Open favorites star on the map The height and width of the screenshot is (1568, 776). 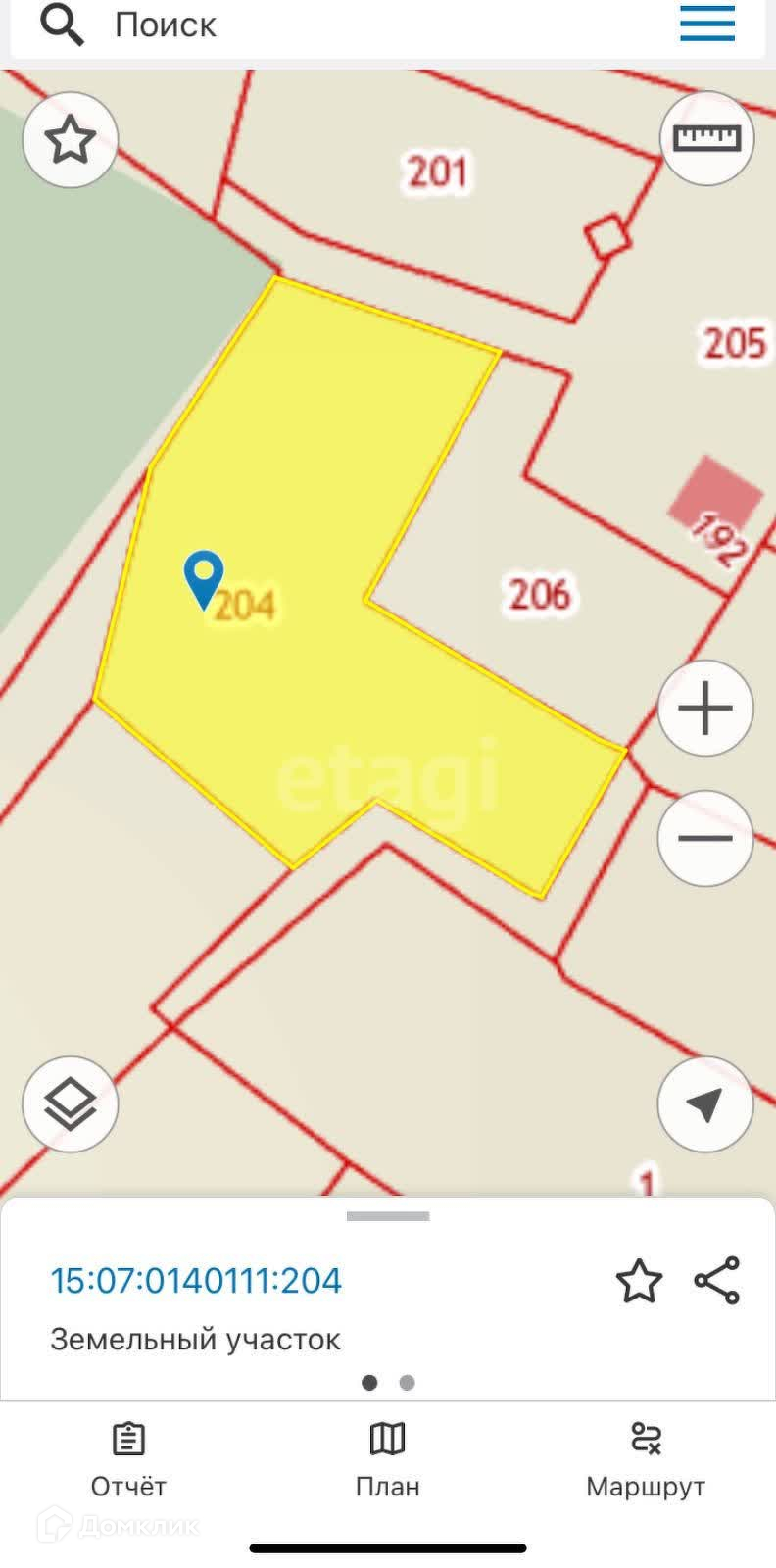click(71, 140)
